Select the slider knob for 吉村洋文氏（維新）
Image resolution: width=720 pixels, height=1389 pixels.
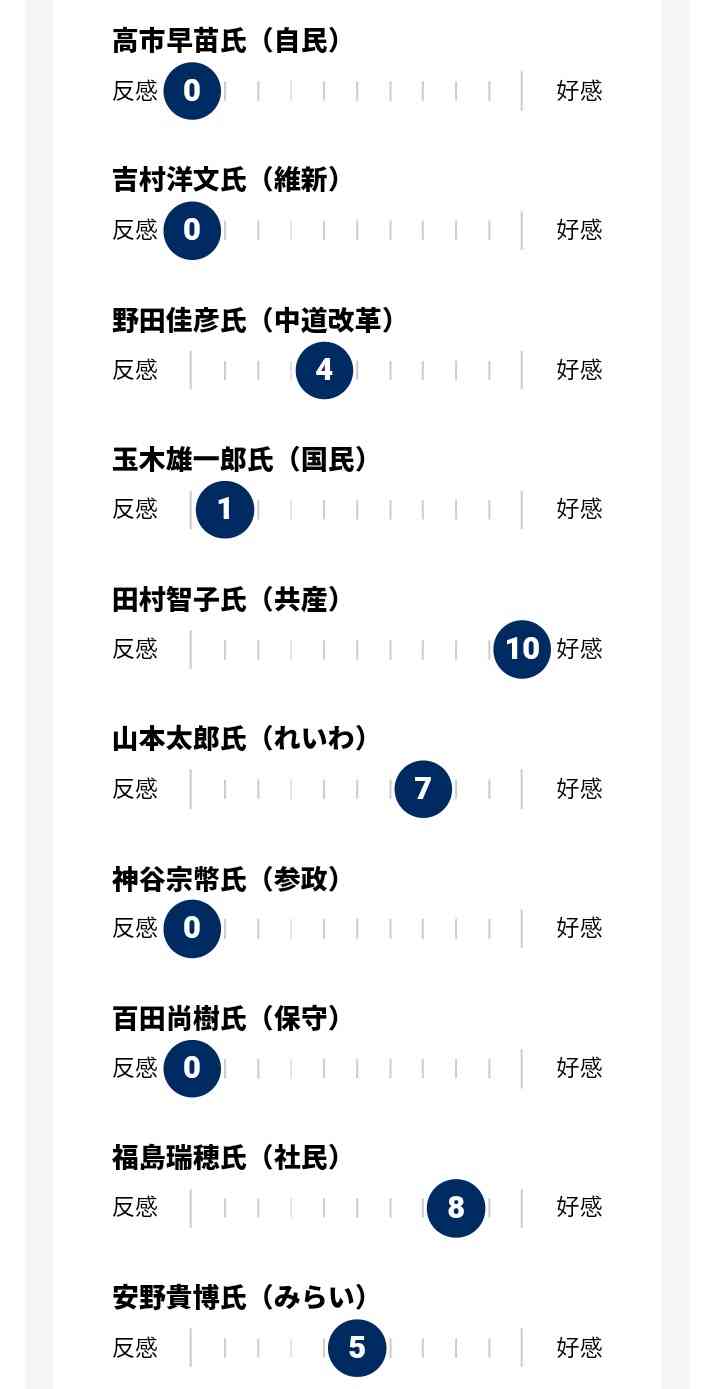point(192,230)
